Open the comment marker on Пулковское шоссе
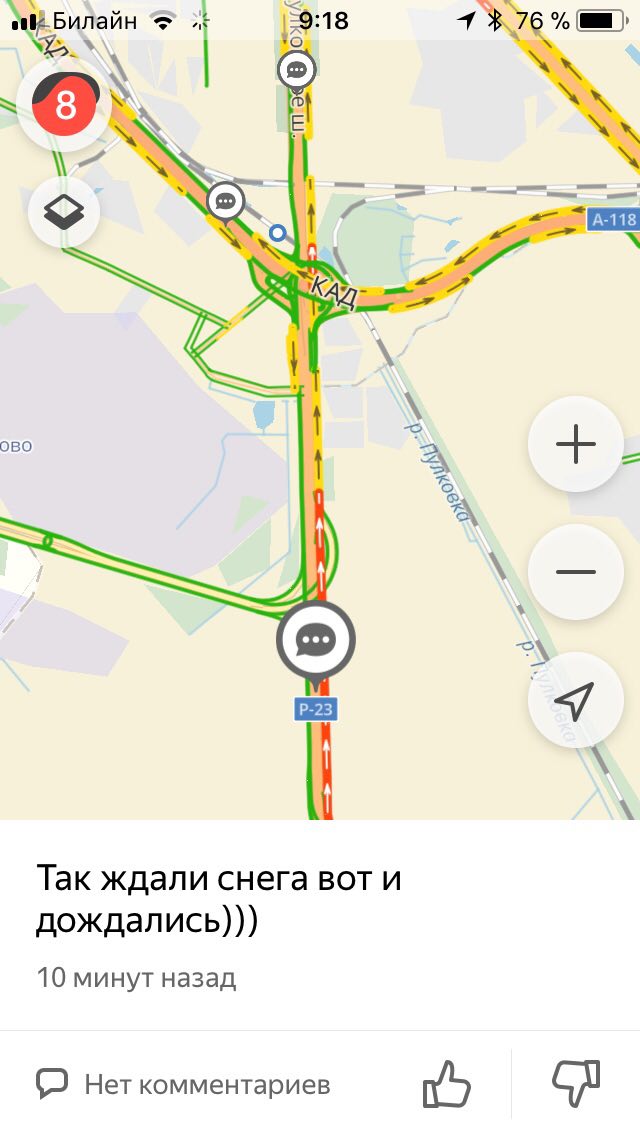This screenshot has height=1136, width=640. point(296,70)
